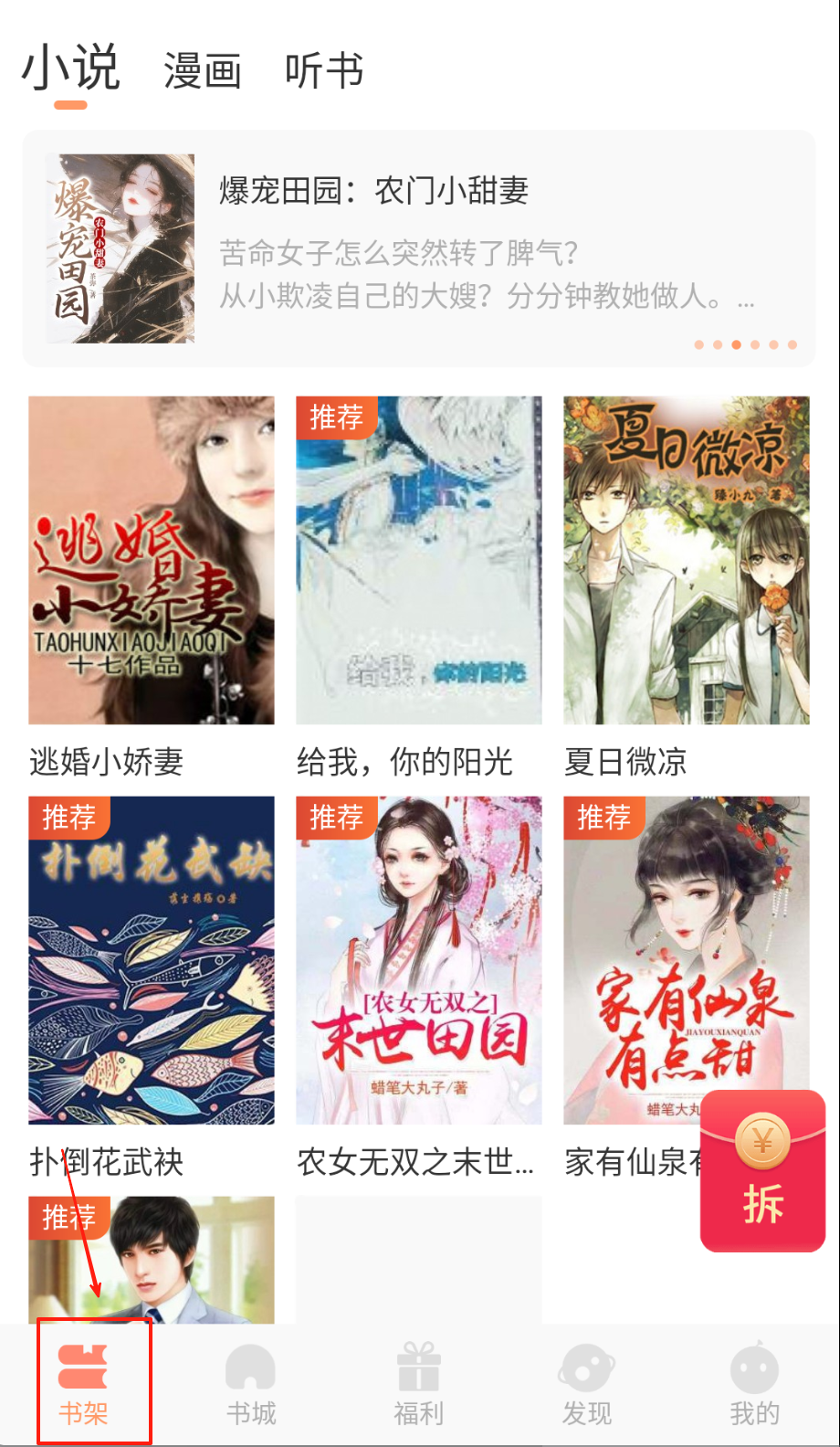The image size is (840, 1447).
Task: Open the book 夏日微凉
Action: tap(686, 560)
